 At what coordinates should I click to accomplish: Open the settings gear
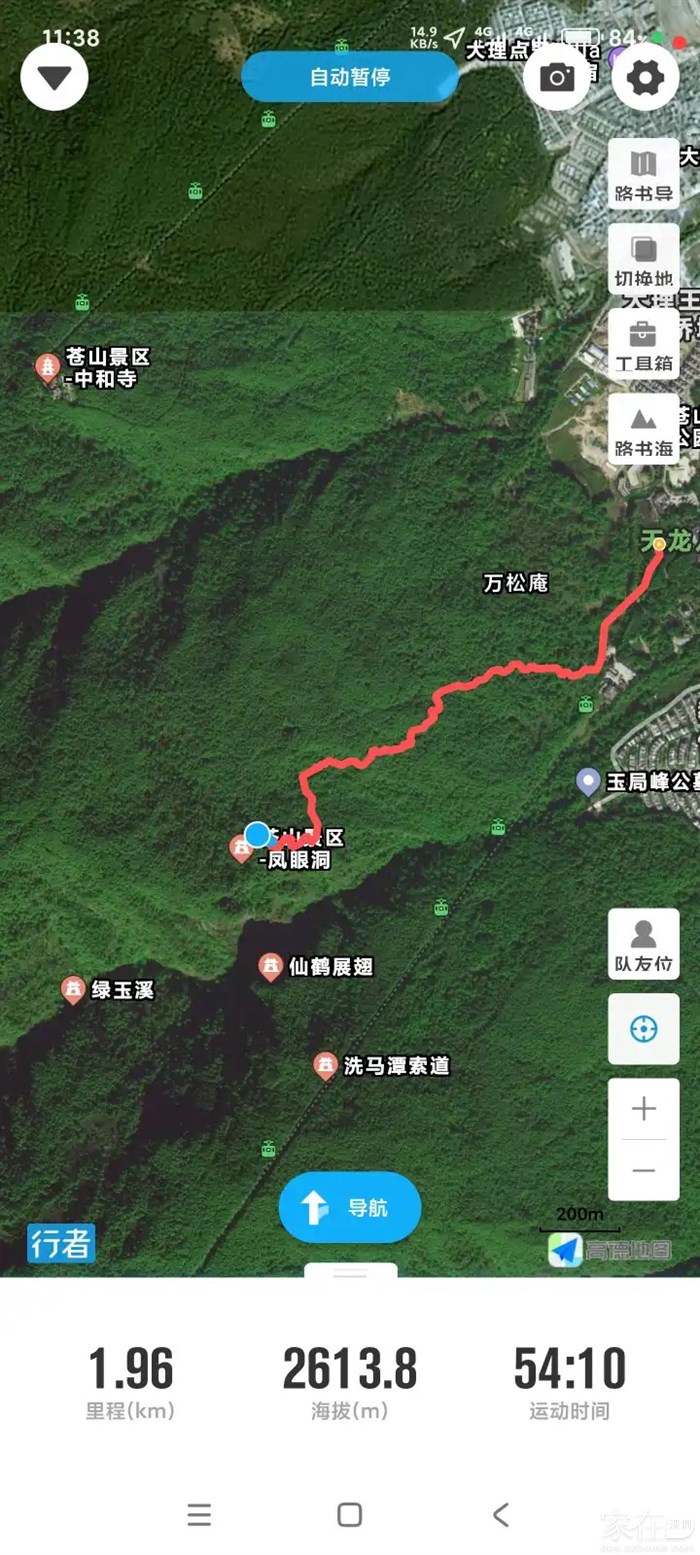pos(645,77)
